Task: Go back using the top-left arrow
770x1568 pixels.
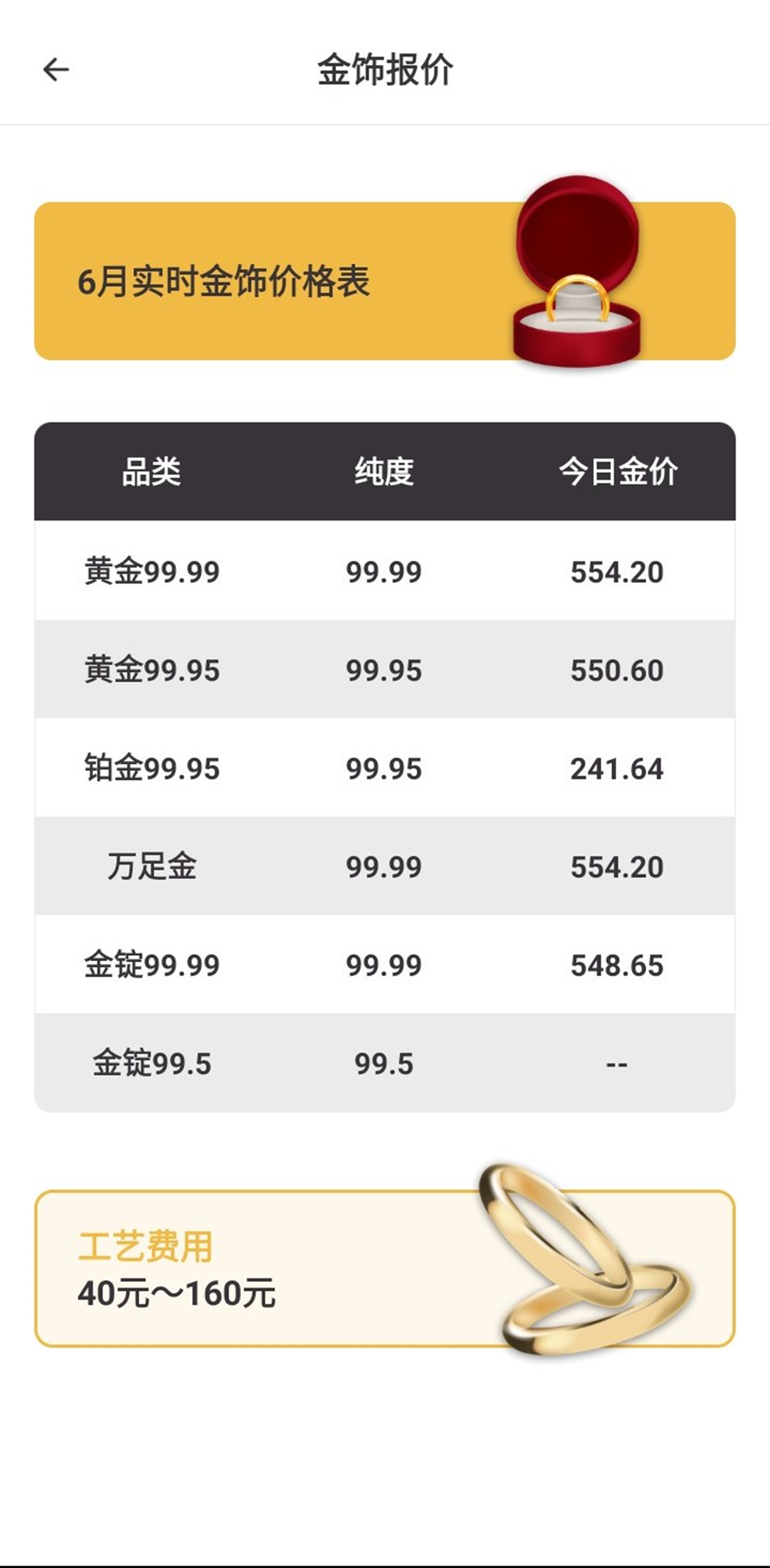Action: click(56, 70)
